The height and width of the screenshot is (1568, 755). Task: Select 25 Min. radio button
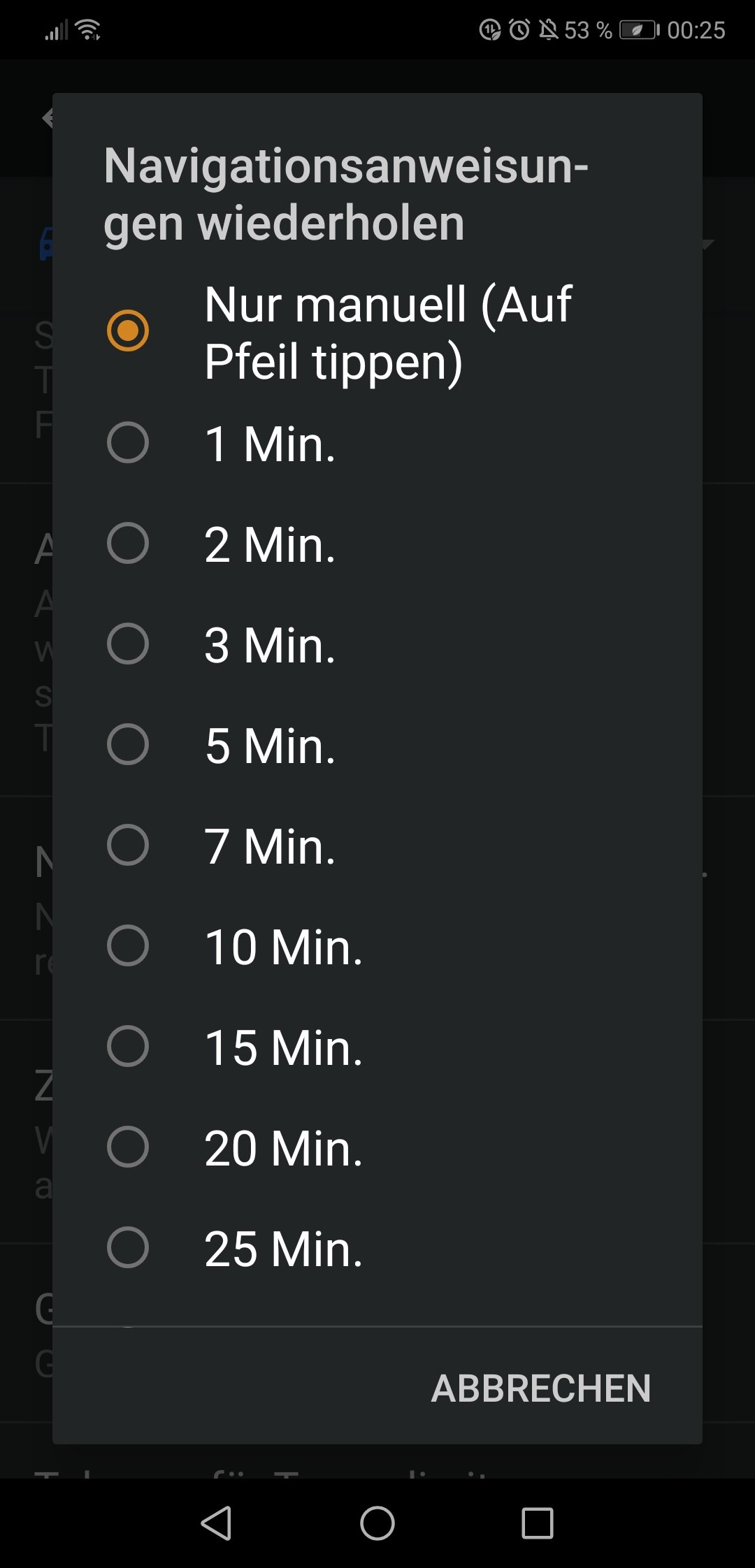(x=377, y=1248)
